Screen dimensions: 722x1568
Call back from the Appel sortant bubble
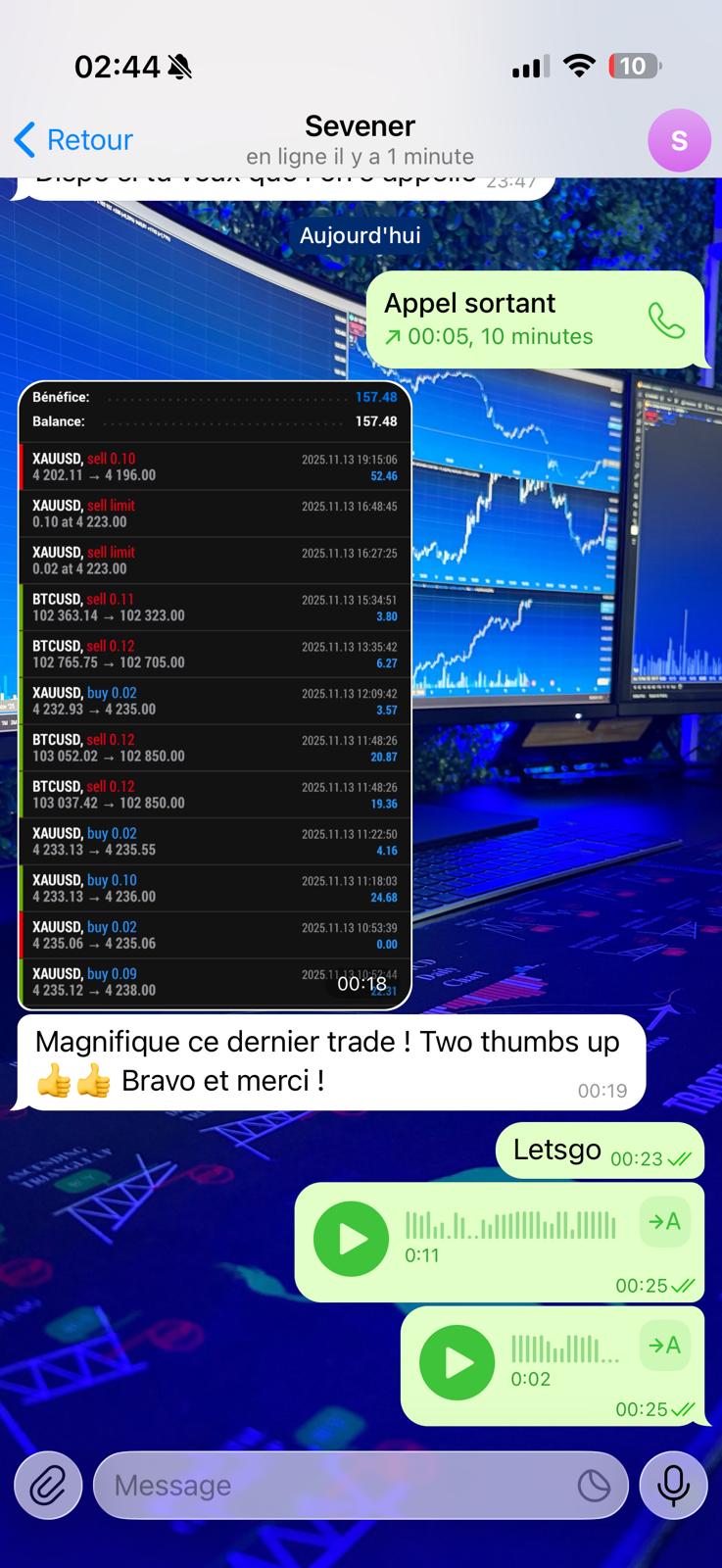[666, 319]
